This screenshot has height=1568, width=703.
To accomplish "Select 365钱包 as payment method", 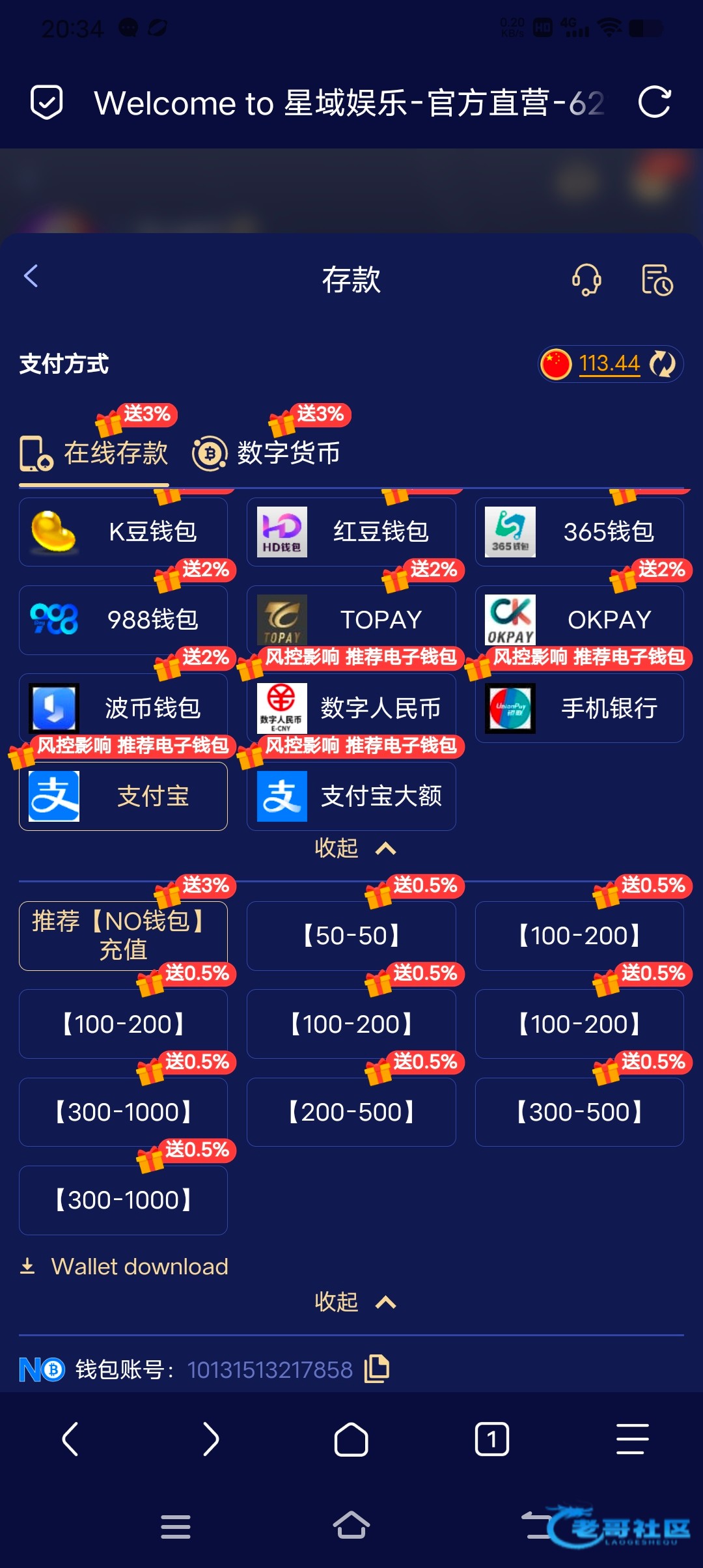I will tap(579, 531).
